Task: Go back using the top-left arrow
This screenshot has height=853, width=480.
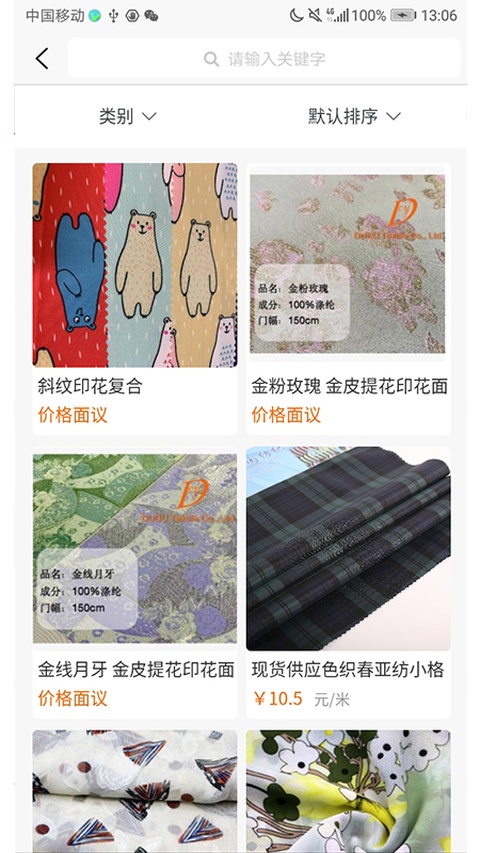Action: coord(42,58)
